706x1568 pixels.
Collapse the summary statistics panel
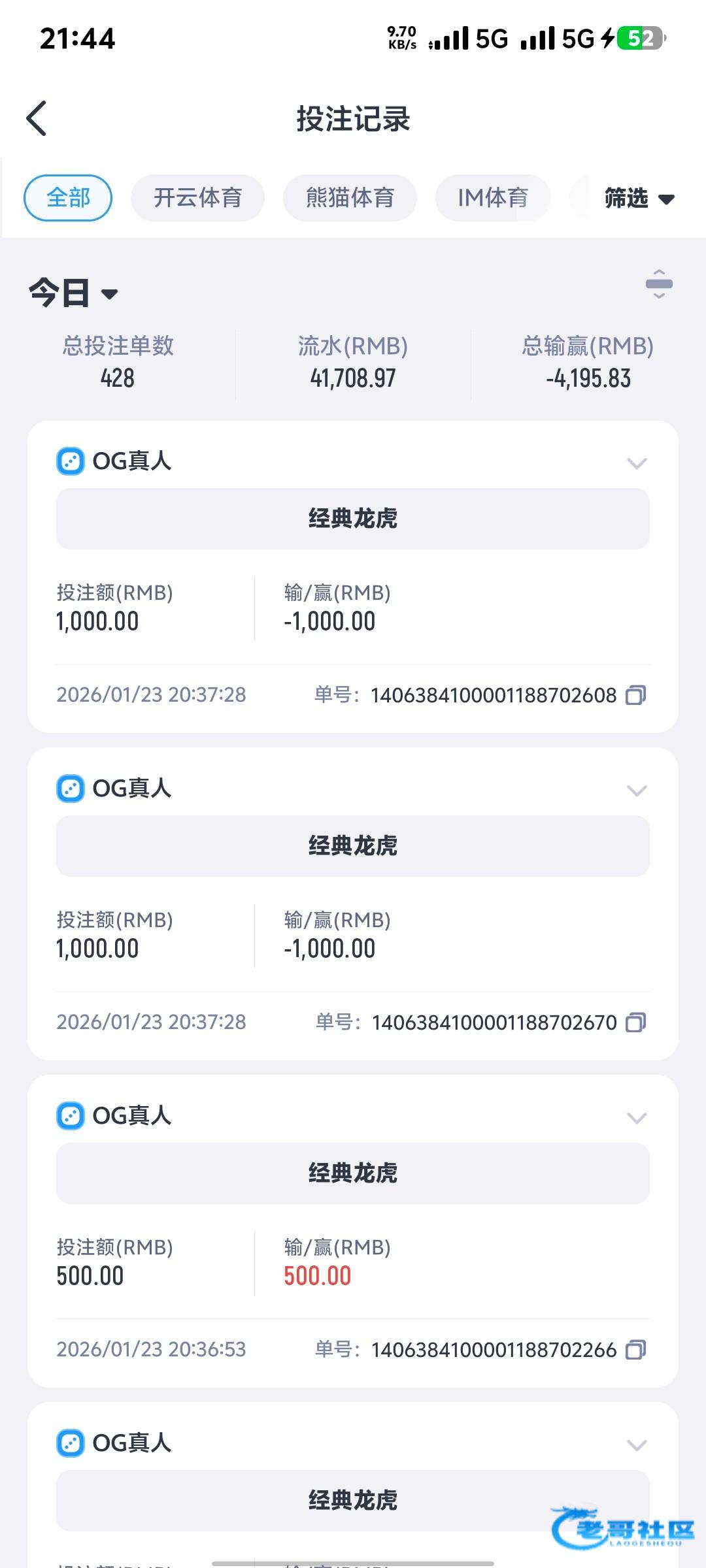[659, 284]
